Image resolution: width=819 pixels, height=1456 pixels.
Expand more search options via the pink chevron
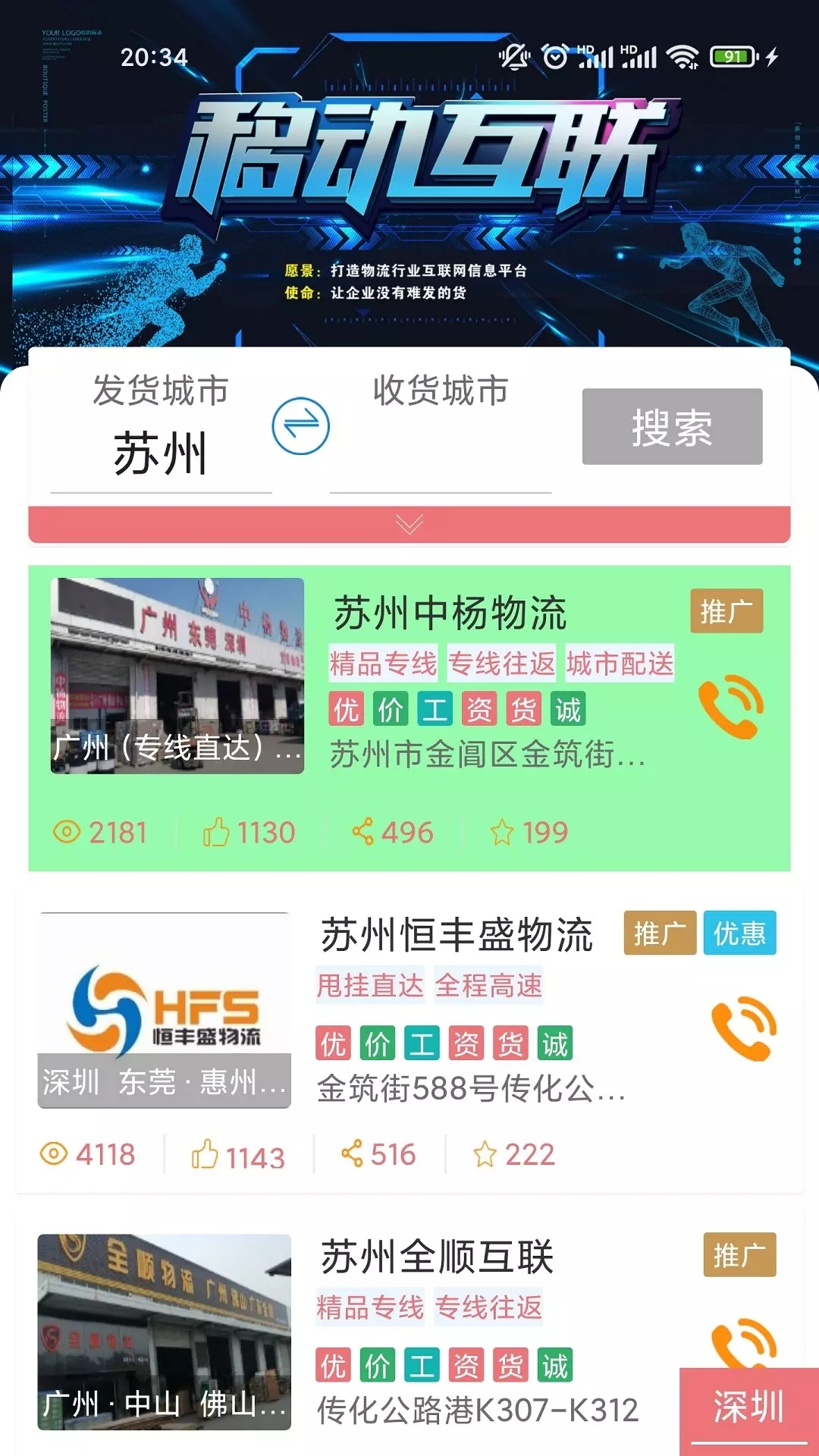pyautogui.click(x=409, y=522)
